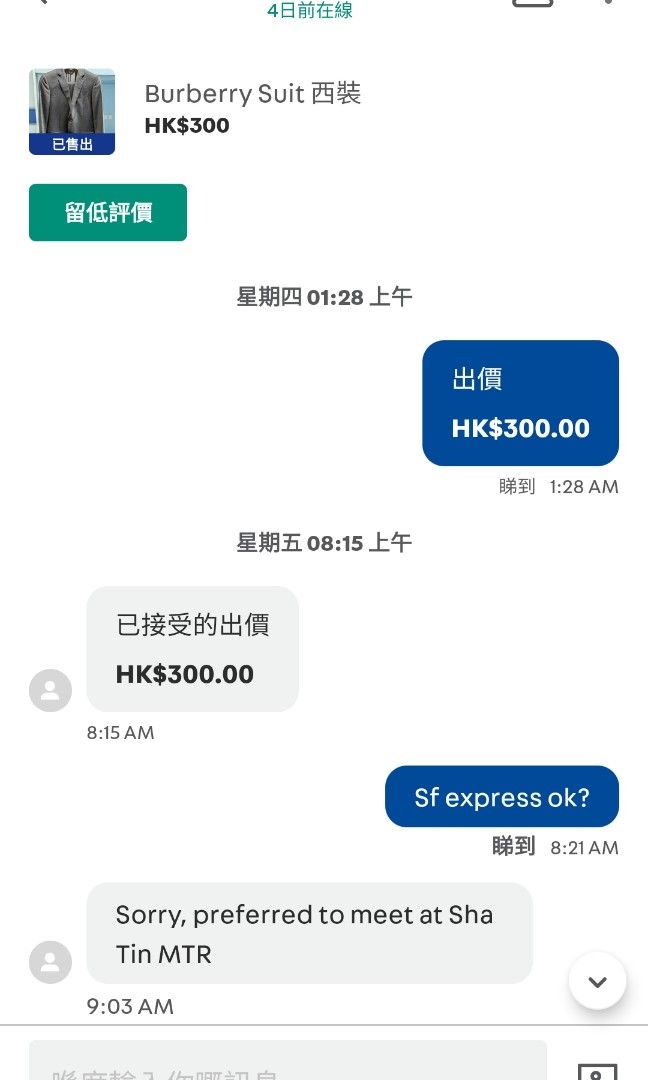The width and height of the screenshot is (648, 1080).
Task: Open the seller's avatar beside Sha Tin message
Action: point(50,962)
